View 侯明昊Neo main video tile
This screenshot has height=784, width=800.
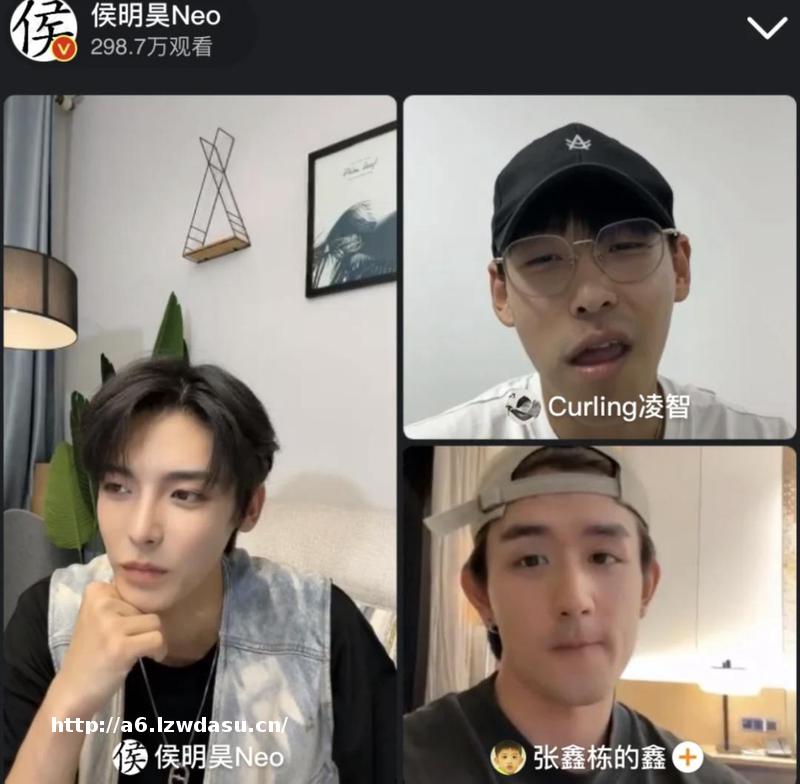[x=200, y=440]
